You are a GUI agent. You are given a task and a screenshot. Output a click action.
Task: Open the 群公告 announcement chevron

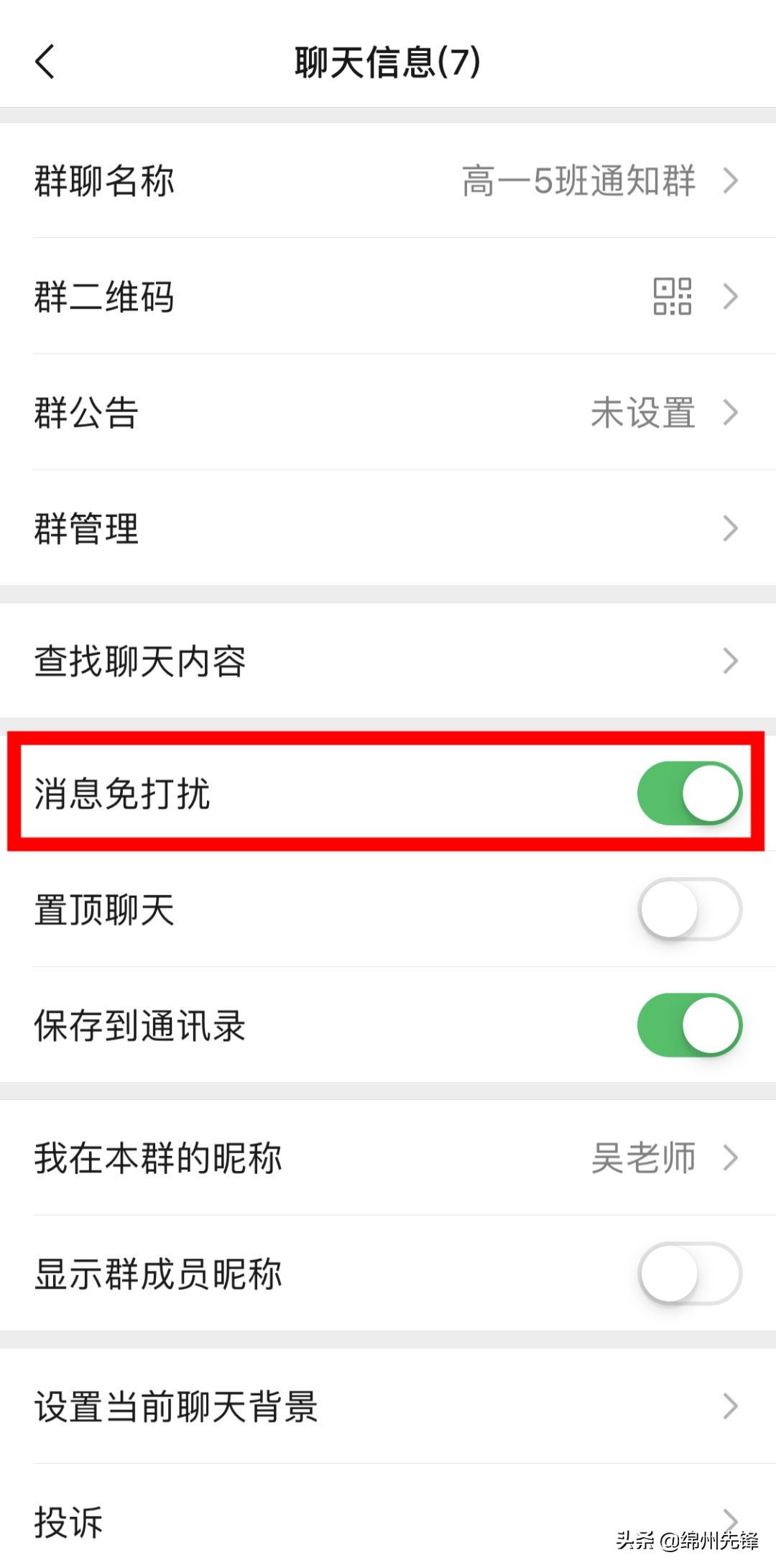coord(731,413)
